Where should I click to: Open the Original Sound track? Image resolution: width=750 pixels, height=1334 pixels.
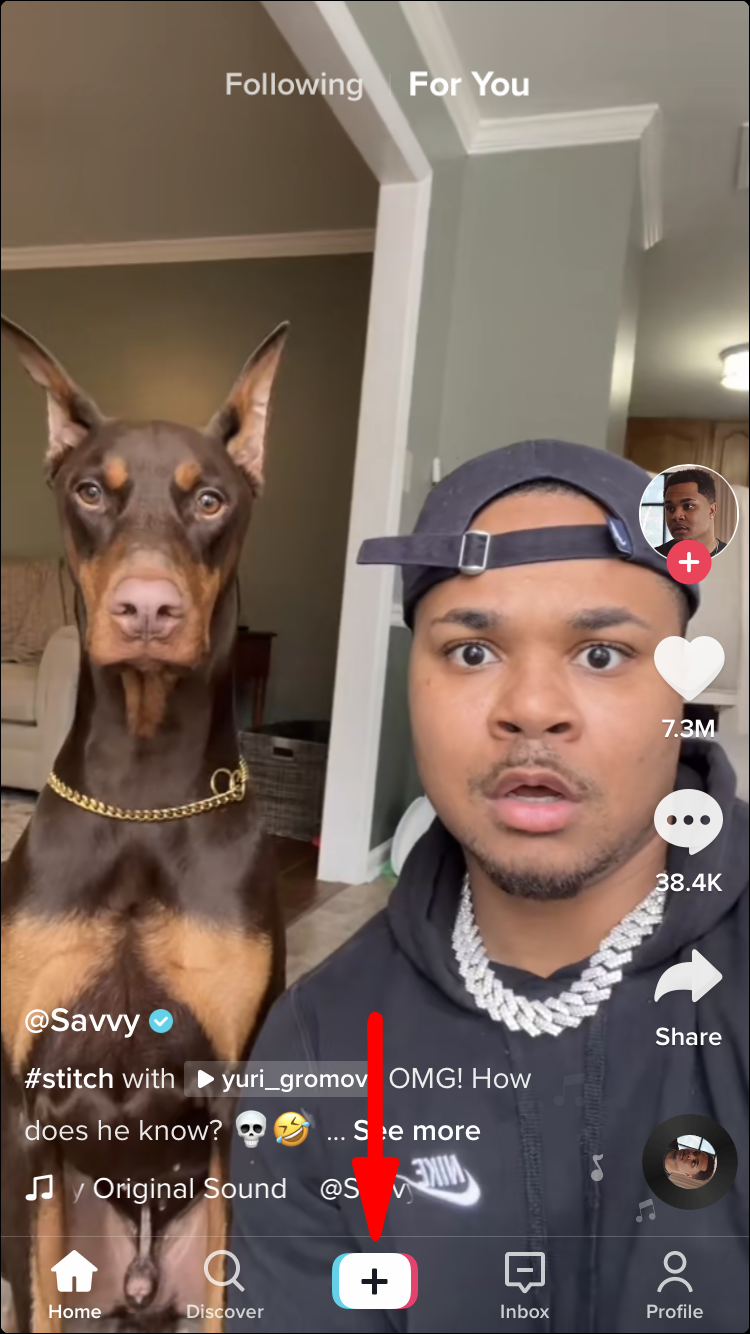tap(189, 1188)
